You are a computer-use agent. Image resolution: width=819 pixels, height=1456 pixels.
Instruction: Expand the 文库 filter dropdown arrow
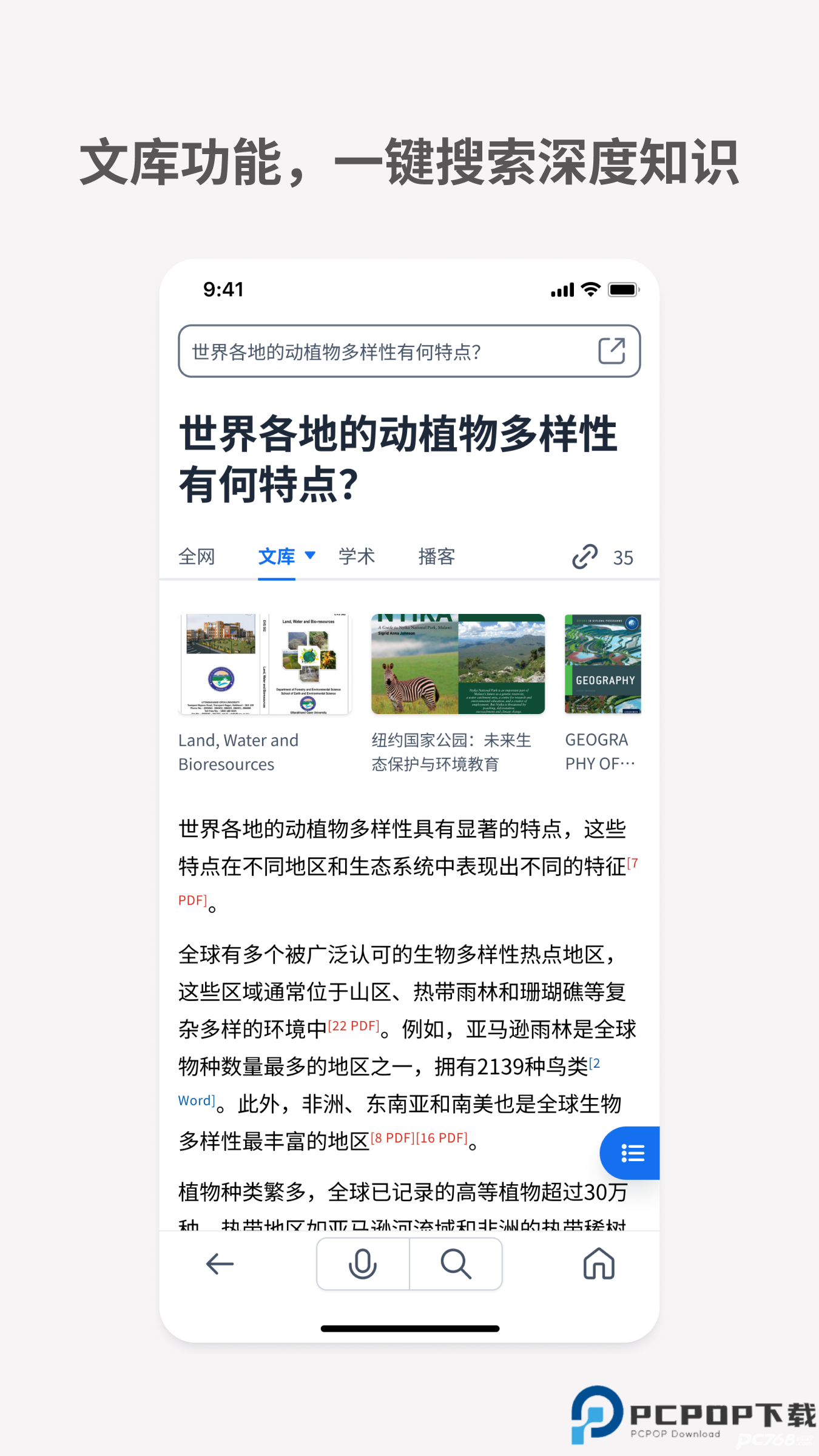coord(310,555)
